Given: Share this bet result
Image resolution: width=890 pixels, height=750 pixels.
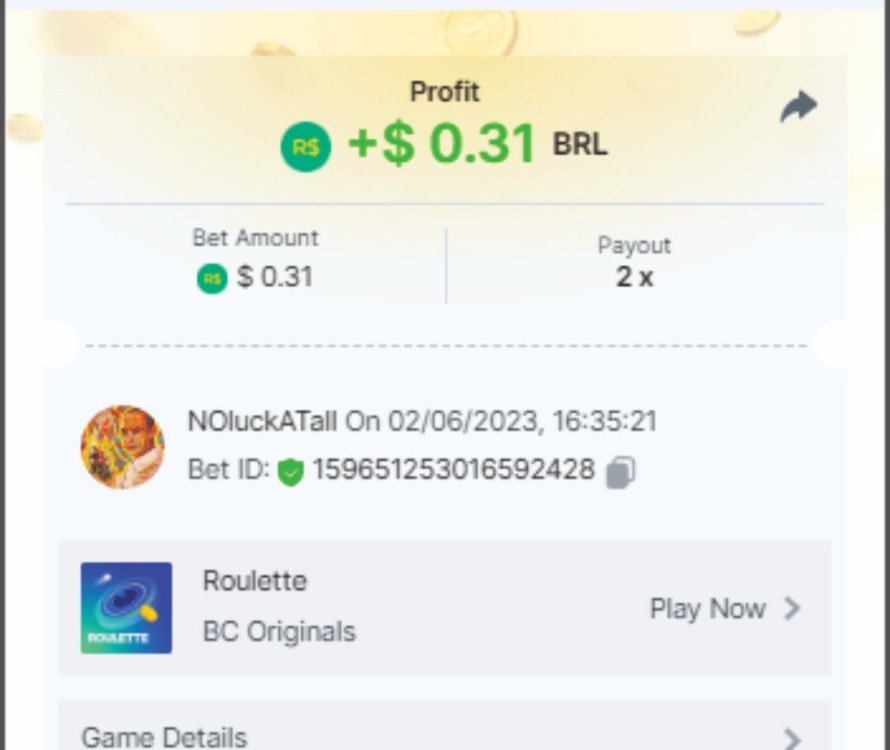Looking at the screenshot, I should pos(798,107).
